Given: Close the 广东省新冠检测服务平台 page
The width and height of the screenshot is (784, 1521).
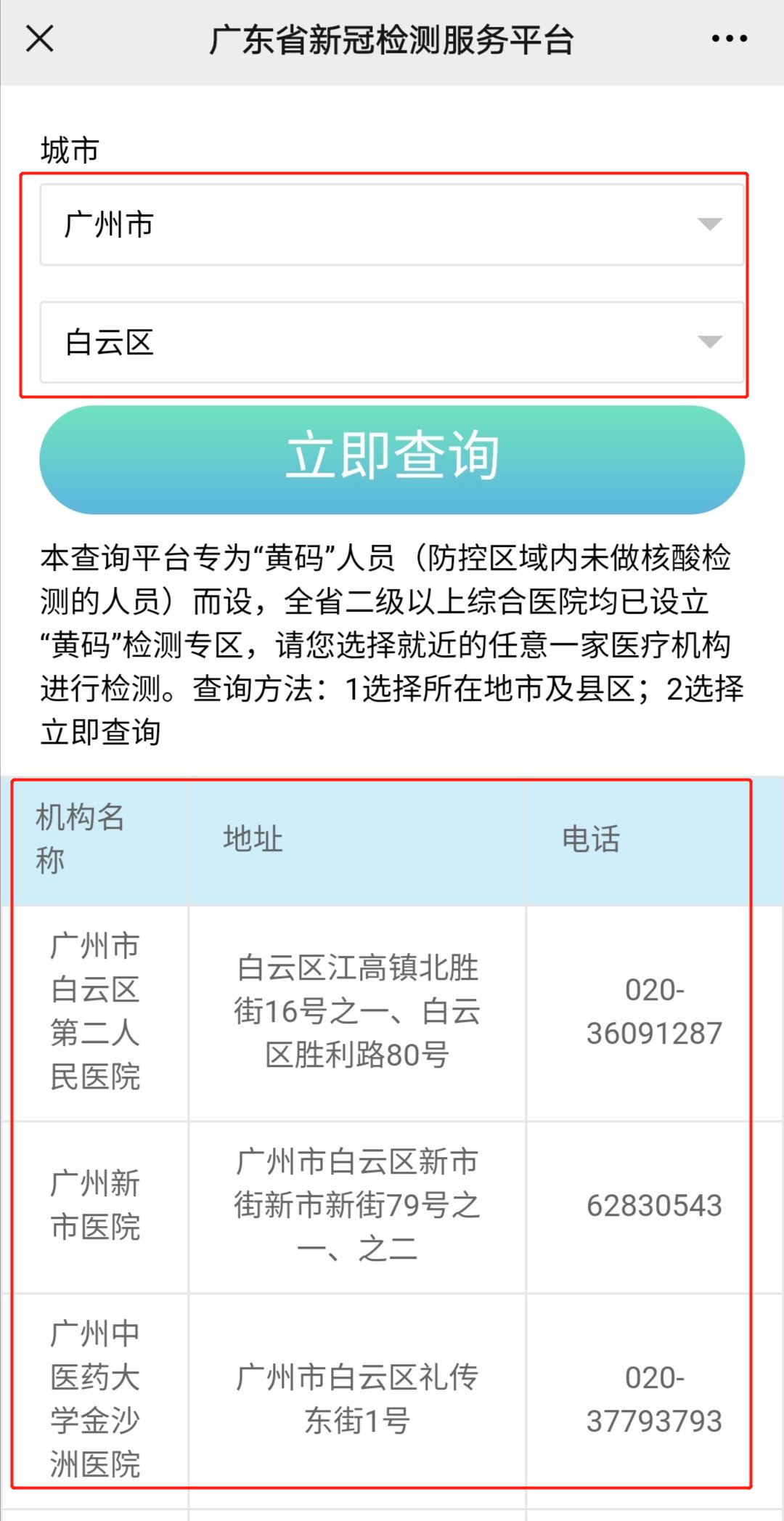Looking at the screenshot, I should (x=40, y=38).
